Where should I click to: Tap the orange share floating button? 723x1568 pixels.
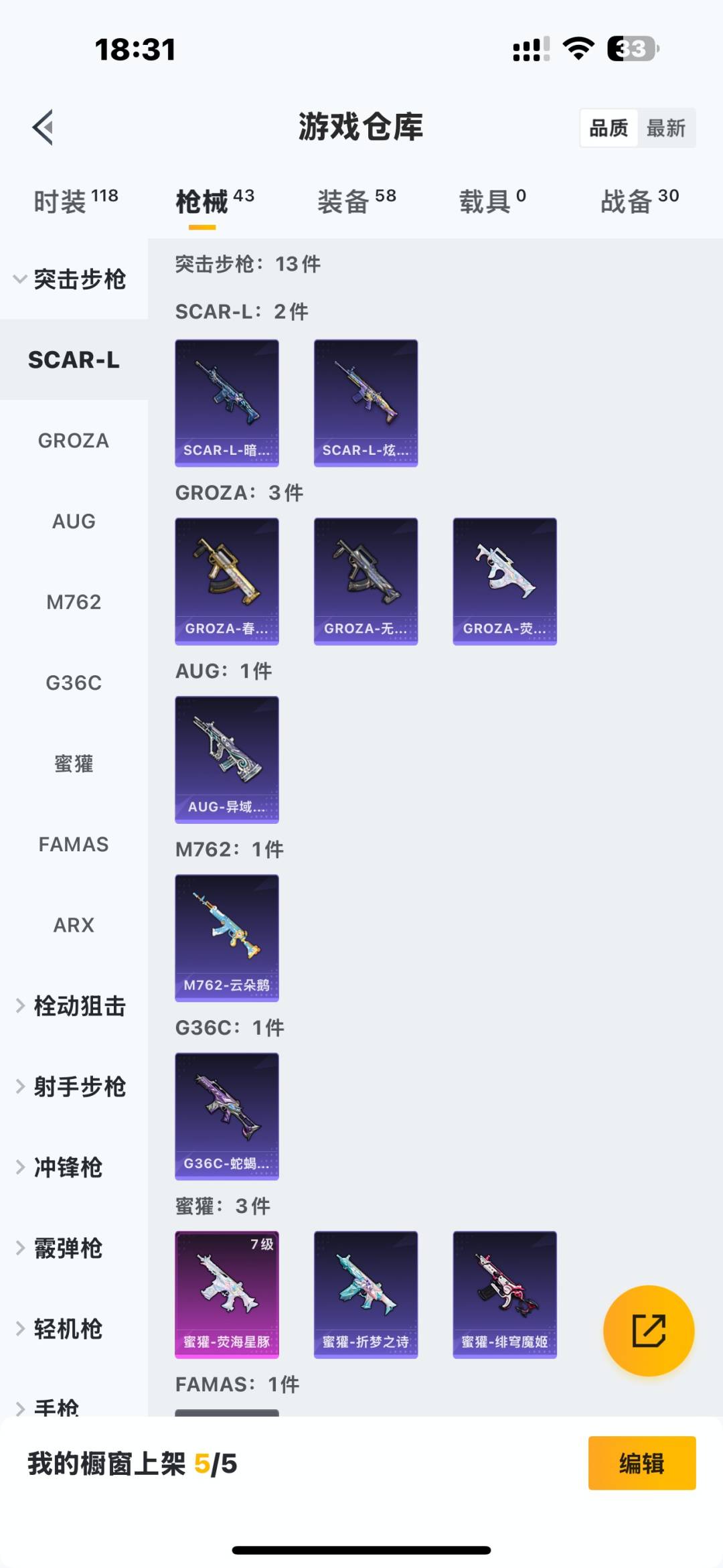click(x=648, y=1330)
